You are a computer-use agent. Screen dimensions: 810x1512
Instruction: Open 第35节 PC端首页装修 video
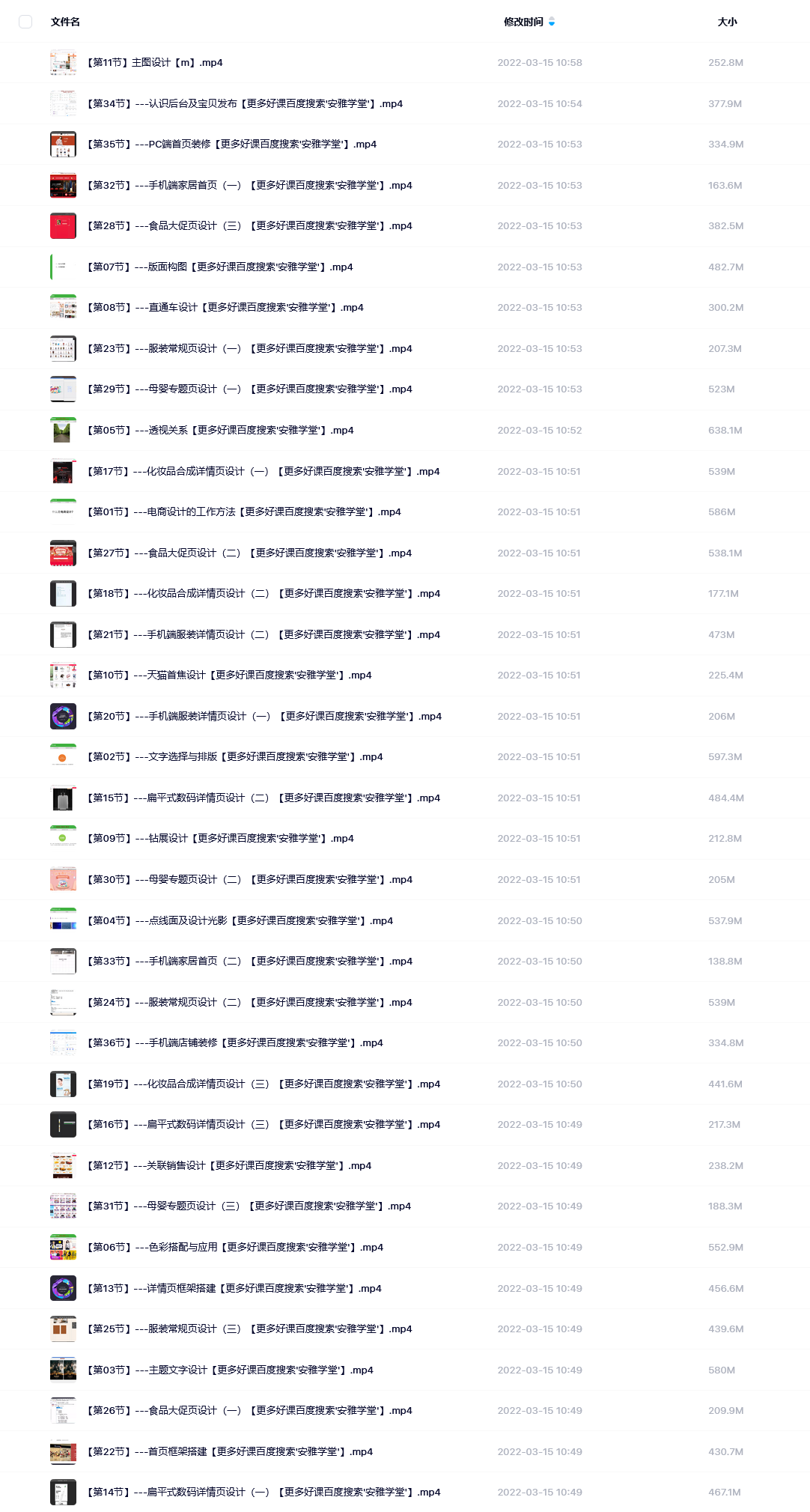231,145
